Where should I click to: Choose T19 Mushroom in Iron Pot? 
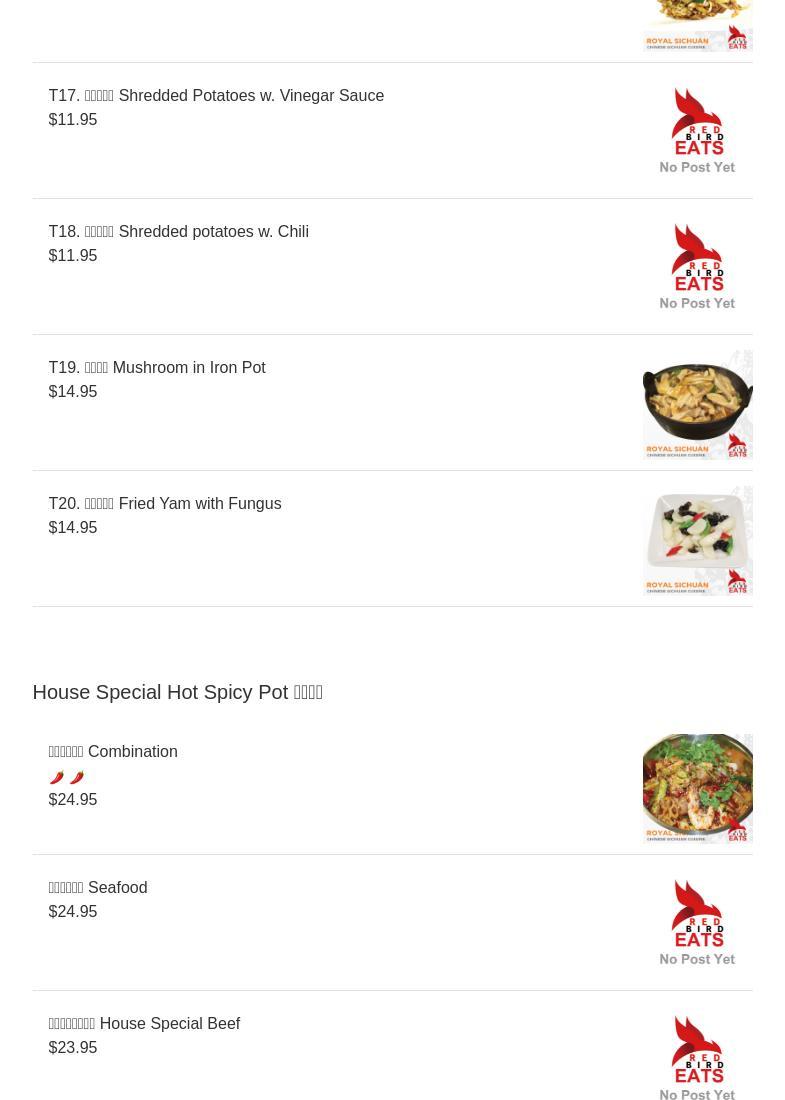tap(157, 368)
